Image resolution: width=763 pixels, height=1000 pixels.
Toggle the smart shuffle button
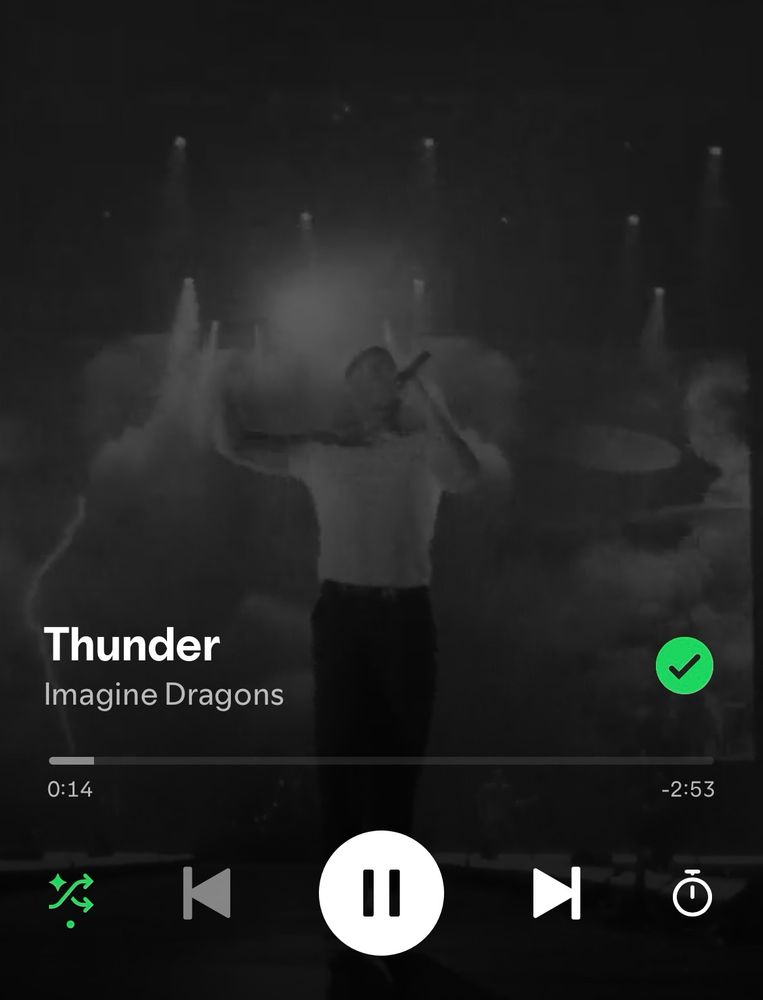[x=71, y=893]
